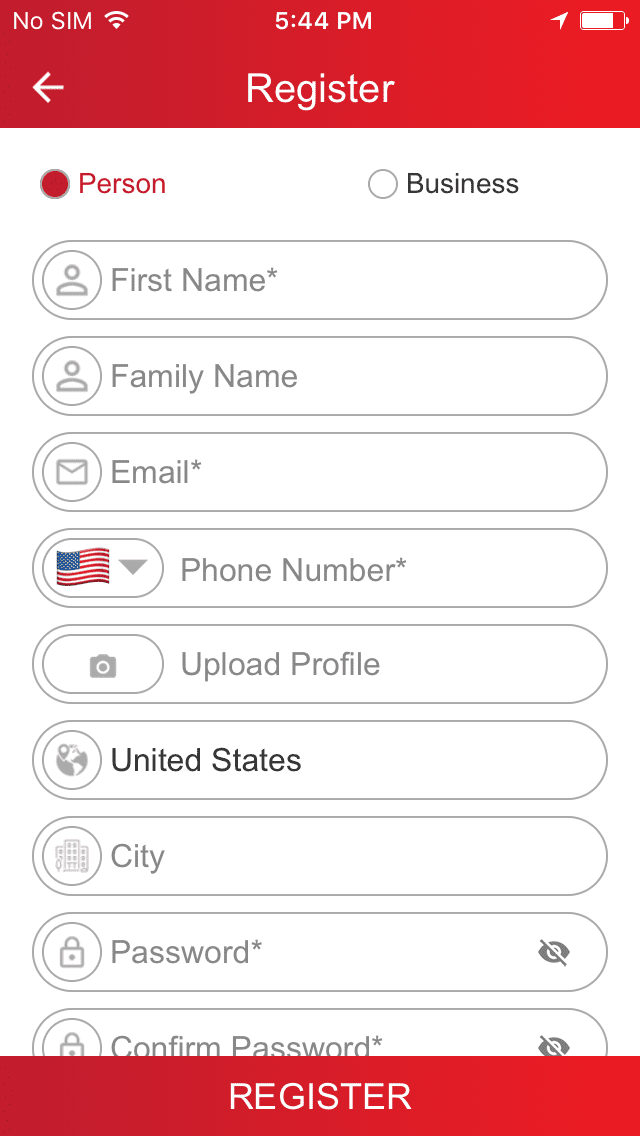Go back from the Register screen
This screenshot has width=640, height=1136.
click(x=48, y=88)
